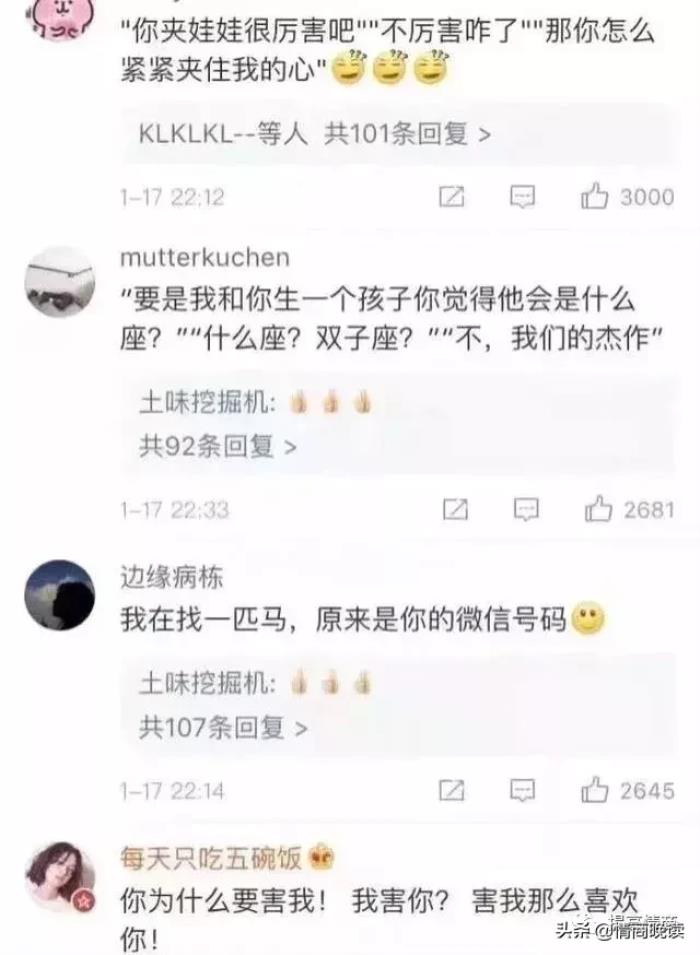
Task: Open 边缘病栋's profile avatar
Action: pos(59,595)
